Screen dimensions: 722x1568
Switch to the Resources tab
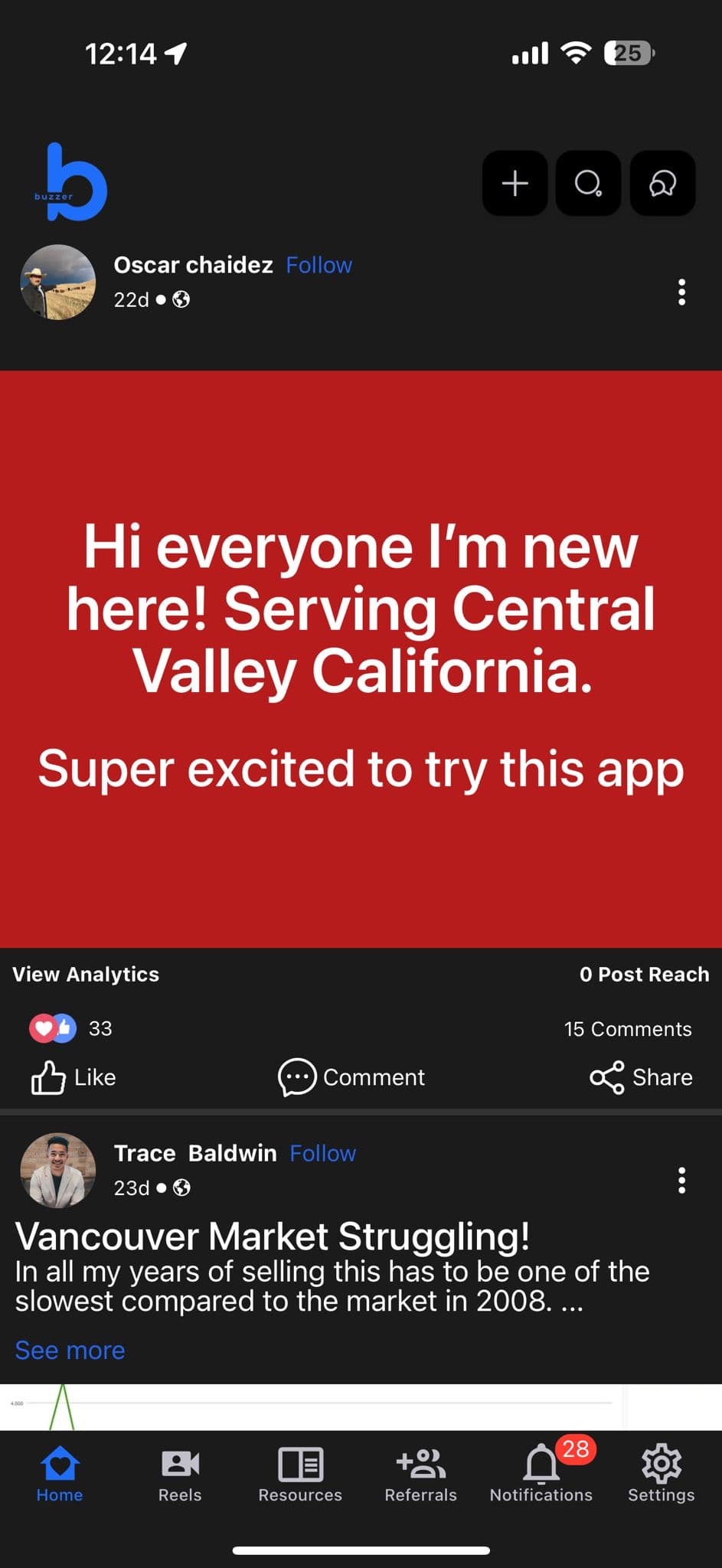(300, 1475)
